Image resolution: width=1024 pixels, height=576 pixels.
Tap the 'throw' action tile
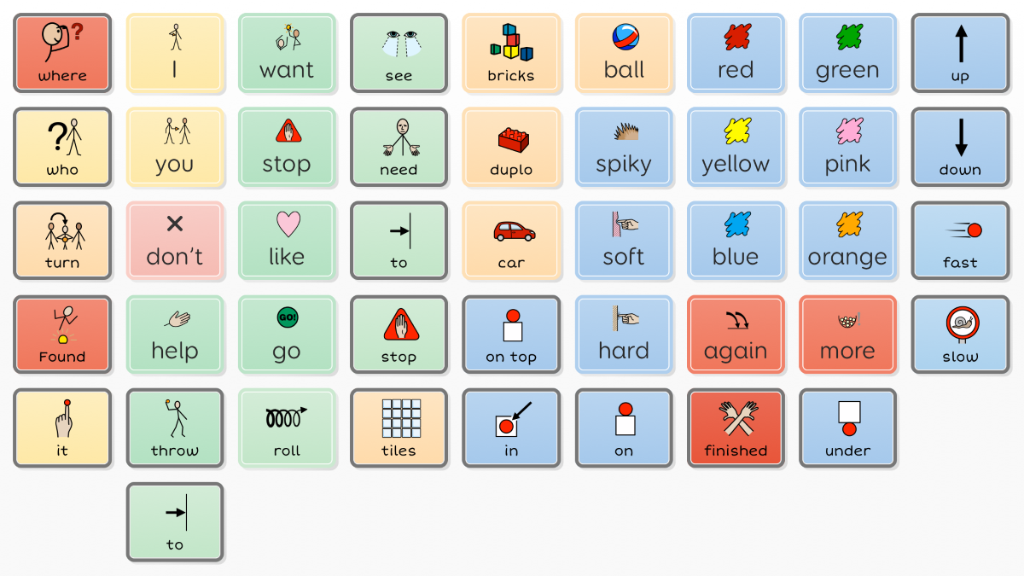[x=175, y=428]
